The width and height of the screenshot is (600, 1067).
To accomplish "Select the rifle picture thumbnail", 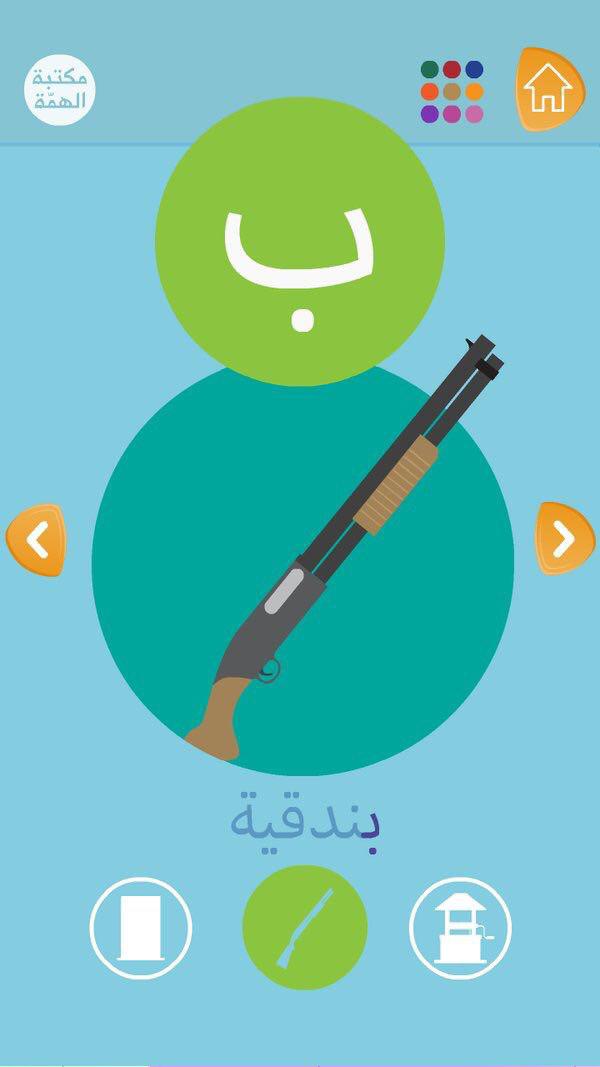I will [305, 928].
